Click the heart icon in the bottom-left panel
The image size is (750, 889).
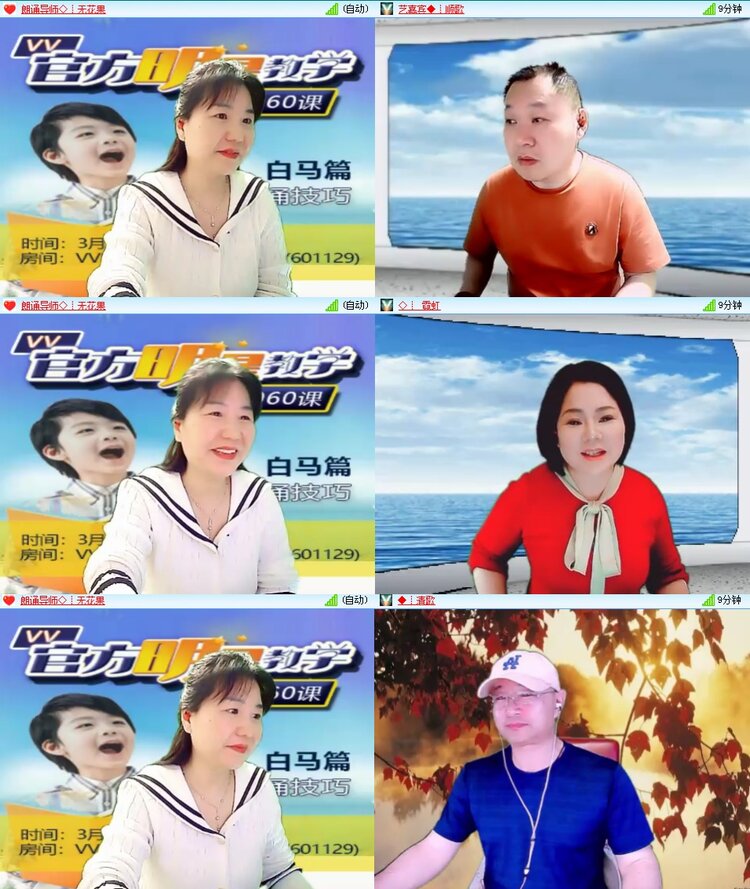[11, 601]
